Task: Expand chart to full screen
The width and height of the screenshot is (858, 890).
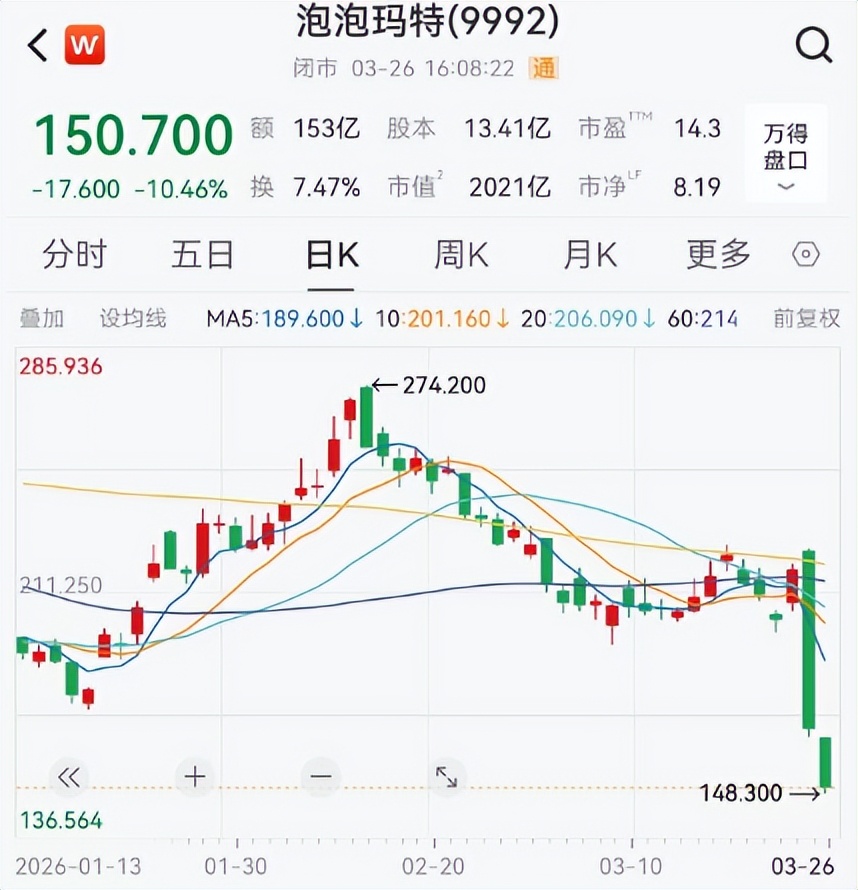Action: 446,777
